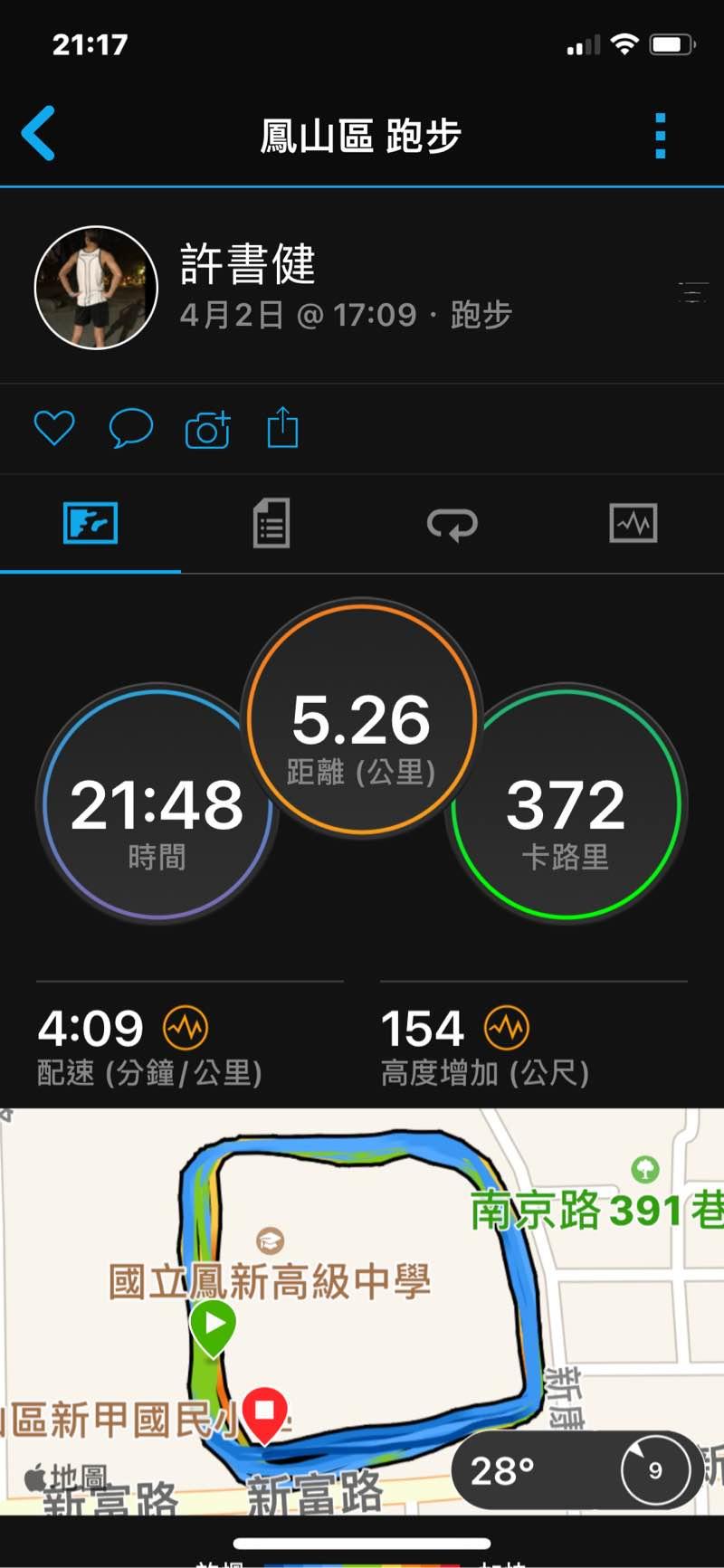The width and height of the screenshot is (724, 1568).
Task: Tap the pace insights icon beside 4:09
Action: coord(186,1028)
